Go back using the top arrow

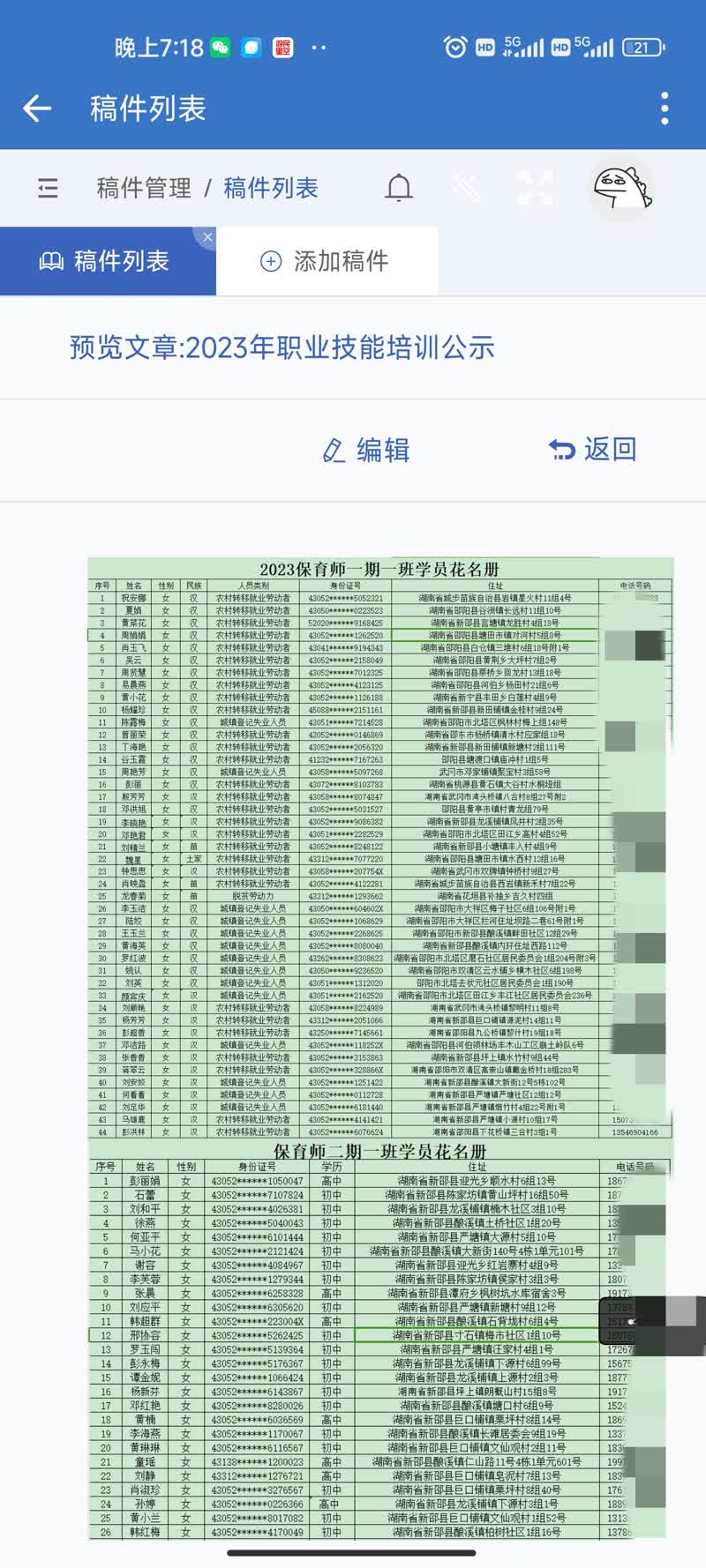(37, 108)
